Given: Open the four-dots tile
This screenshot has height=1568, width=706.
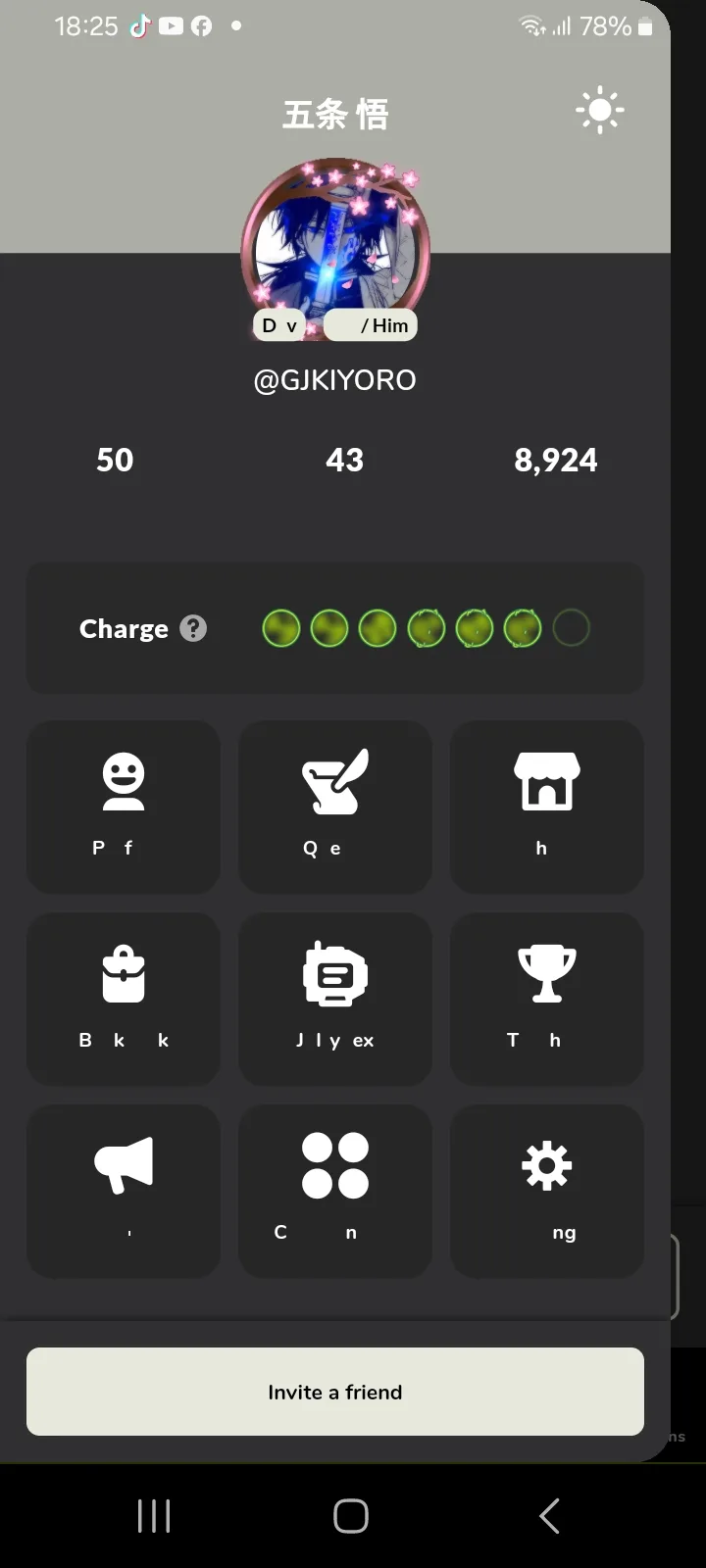Looking at the screenshot, I should point(335,1191).
